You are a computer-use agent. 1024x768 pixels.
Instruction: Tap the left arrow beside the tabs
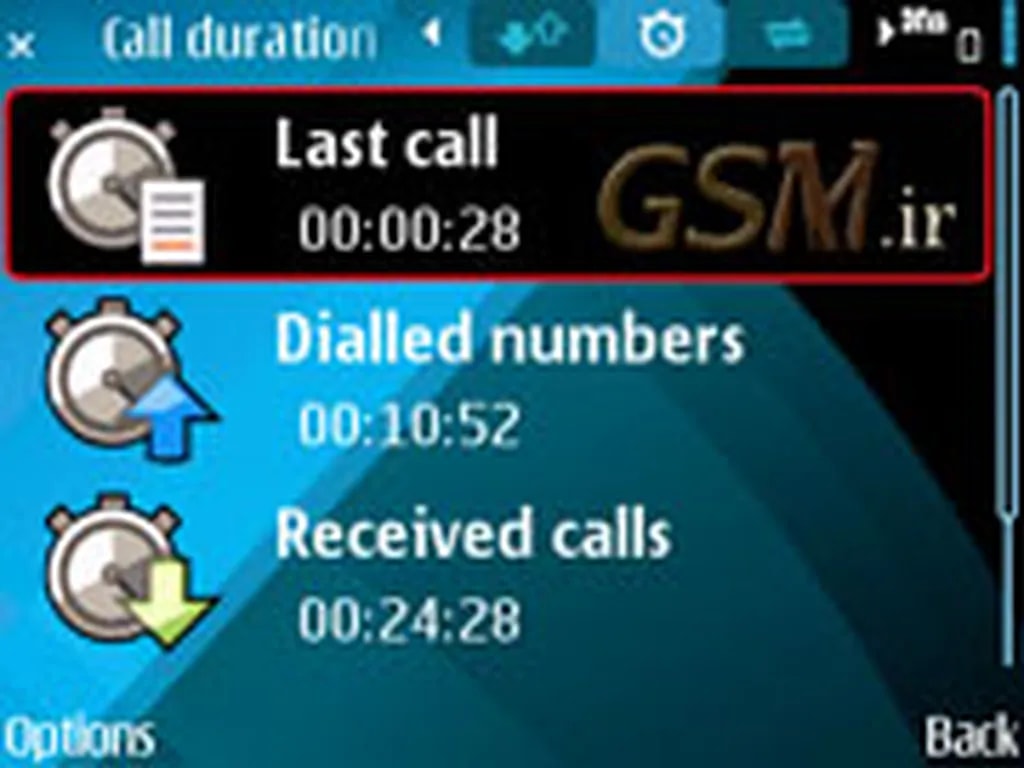pos(432,35)
